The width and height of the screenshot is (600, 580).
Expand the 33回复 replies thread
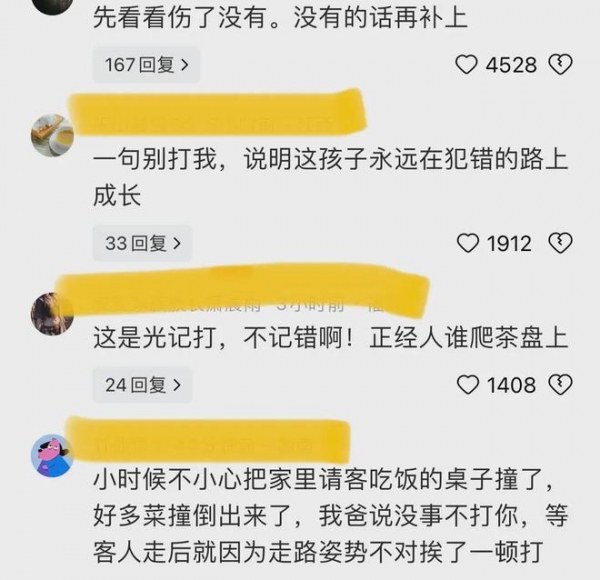coord(141,243)
